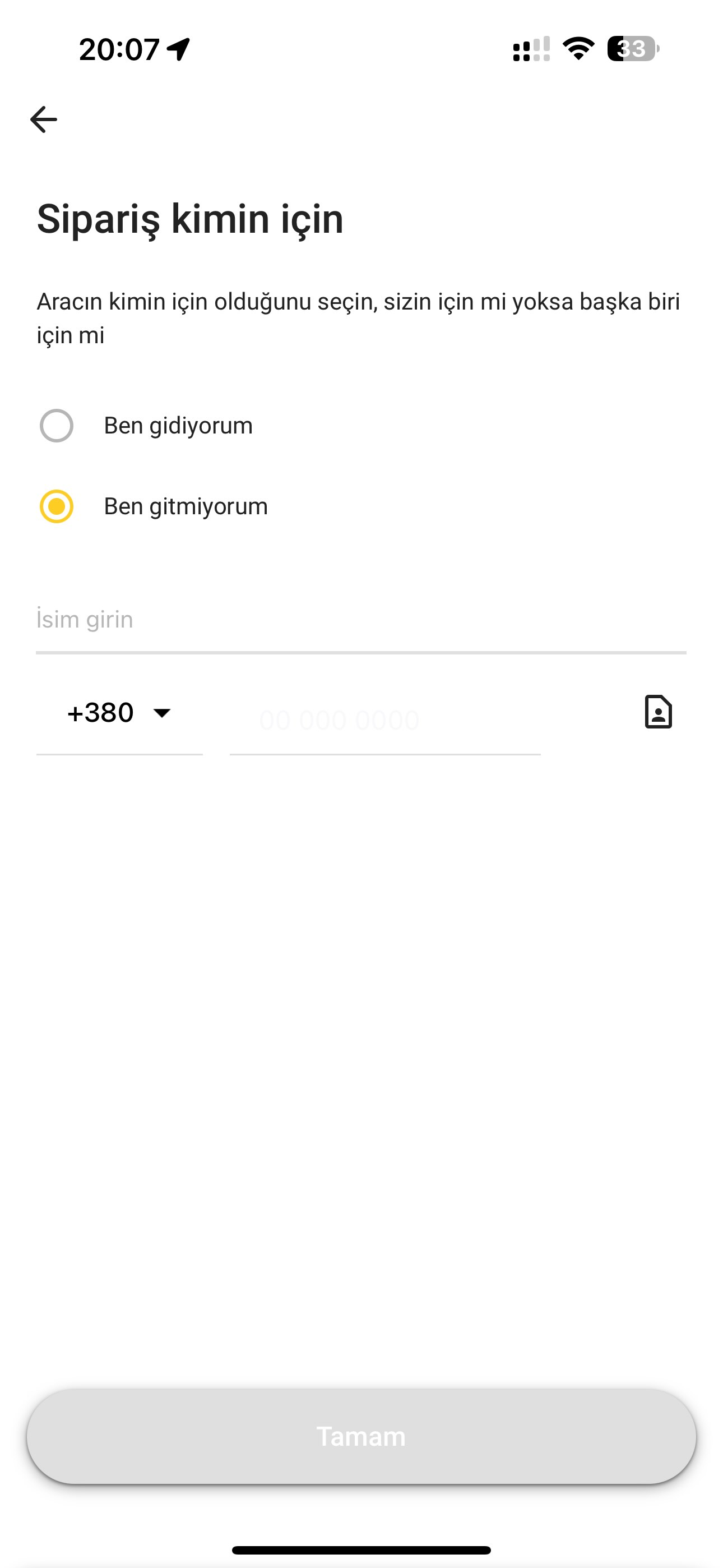The image size is (723, 1568).
Task: Open contacts picker icon
Action: click(x=658, y=712)
